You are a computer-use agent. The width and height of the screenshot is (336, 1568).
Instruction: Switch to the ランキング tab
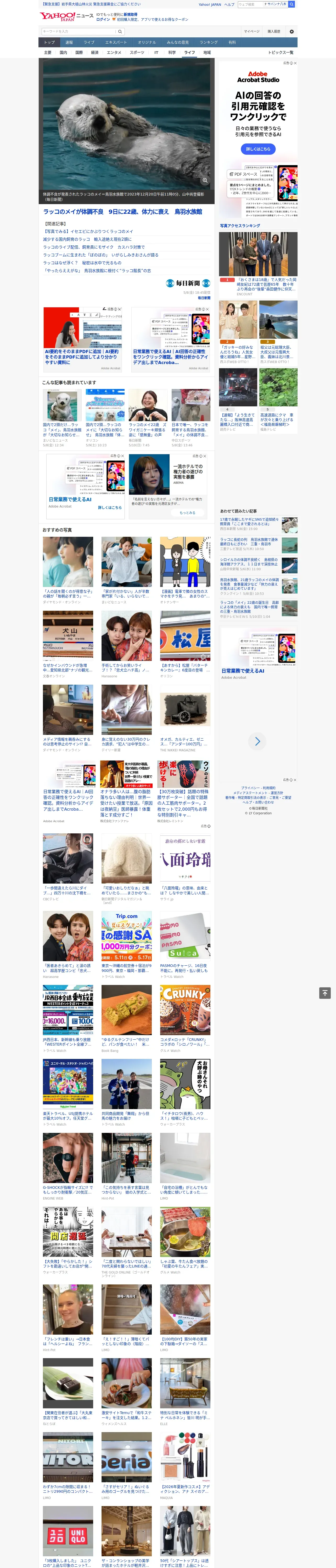pyautogui.click(x=209, y=43)
